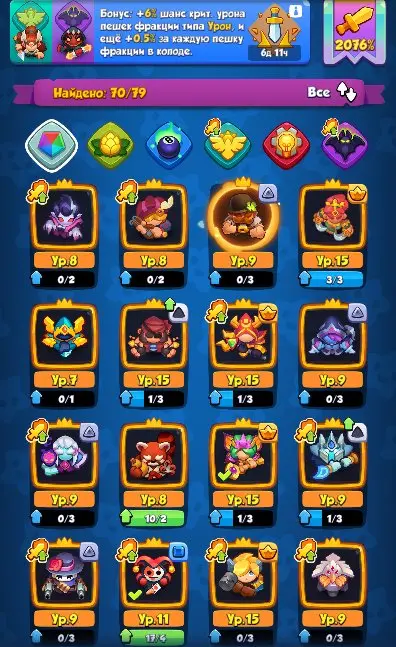Viewport: 396px width, 647px height.
Task: Filter by the green flower faction
Action: coord(110,145)
